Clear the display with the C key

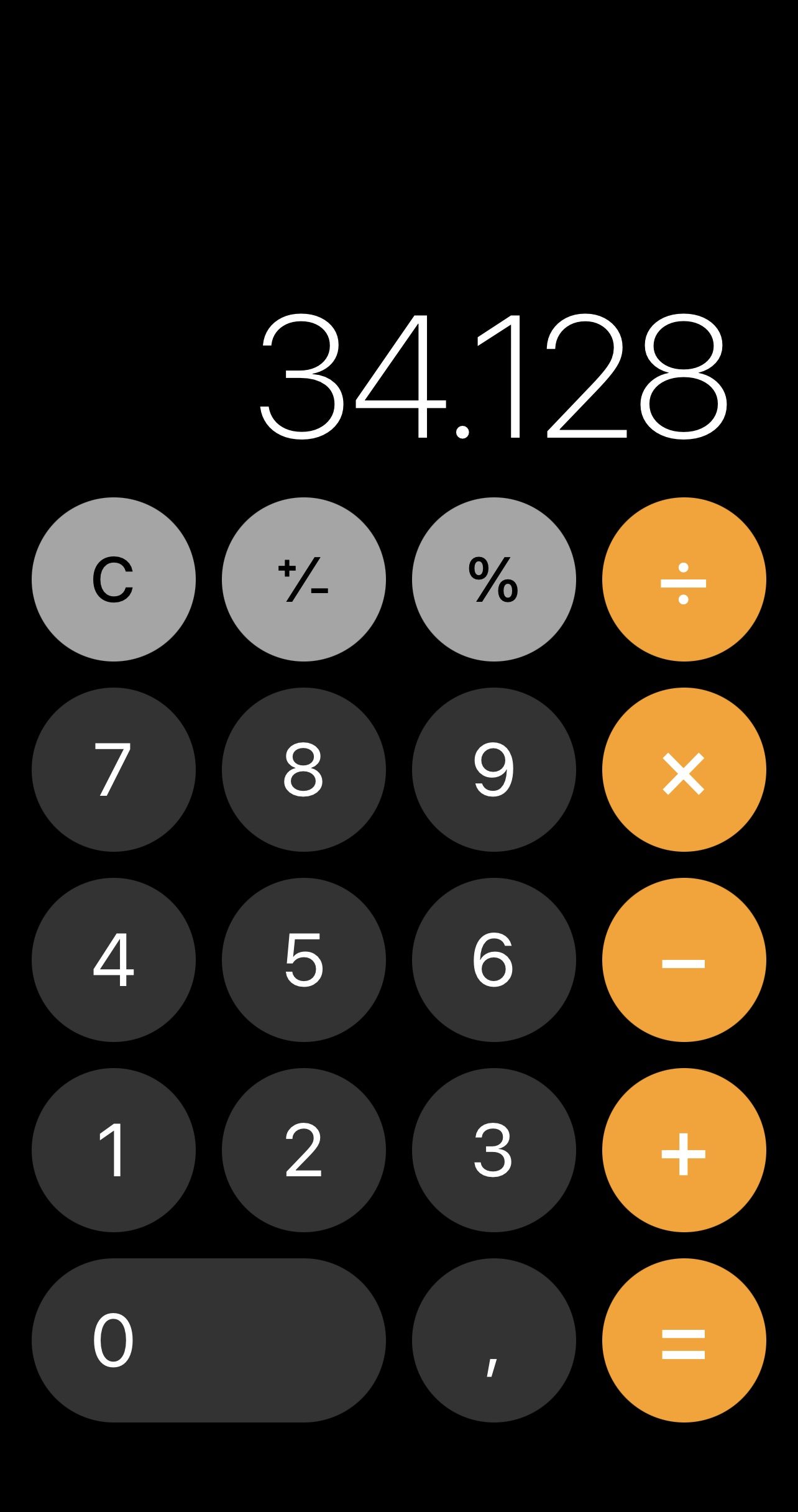(x=114, y=579)
